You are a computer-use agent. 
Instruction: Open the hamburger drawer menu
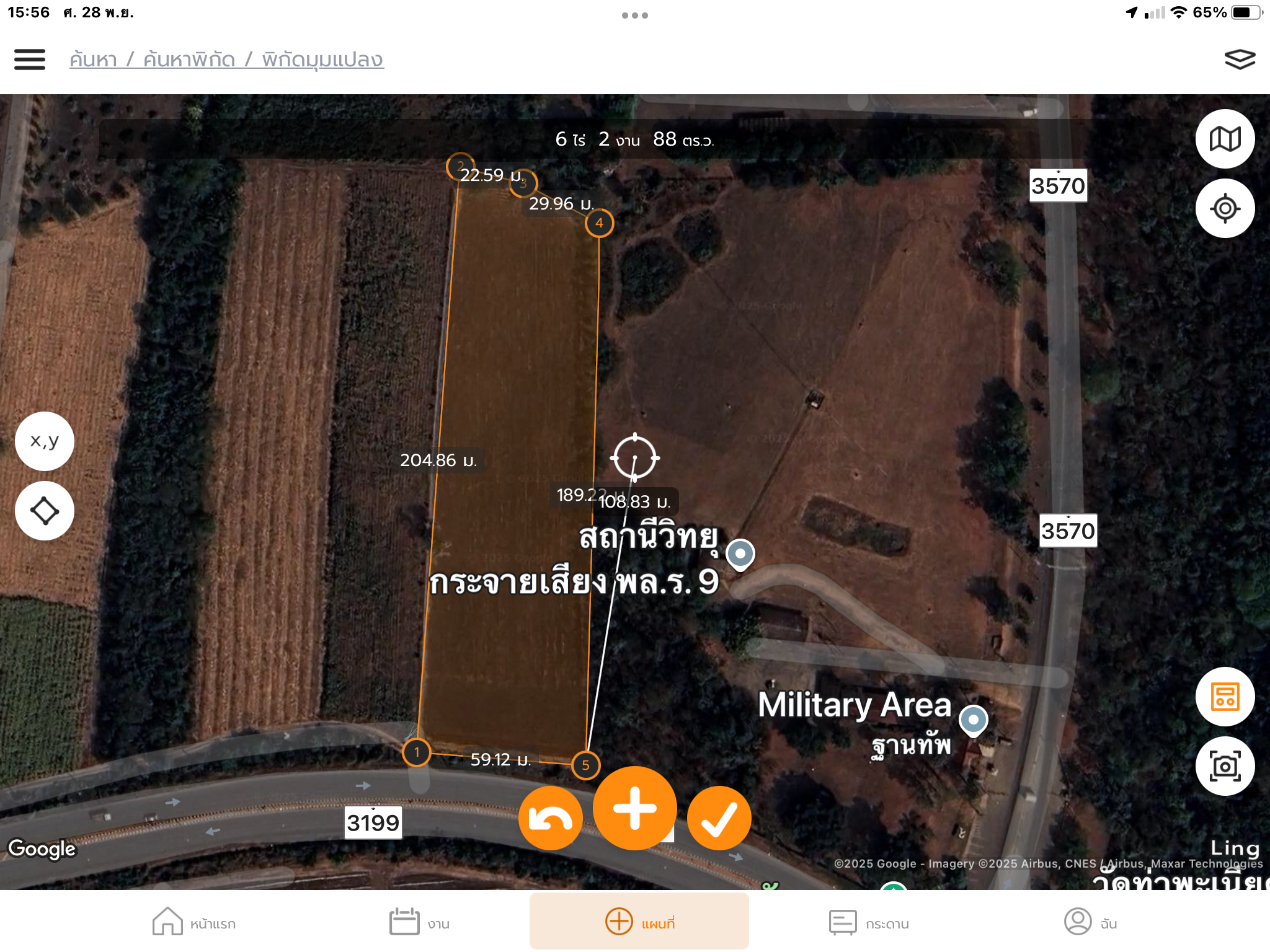30,59
